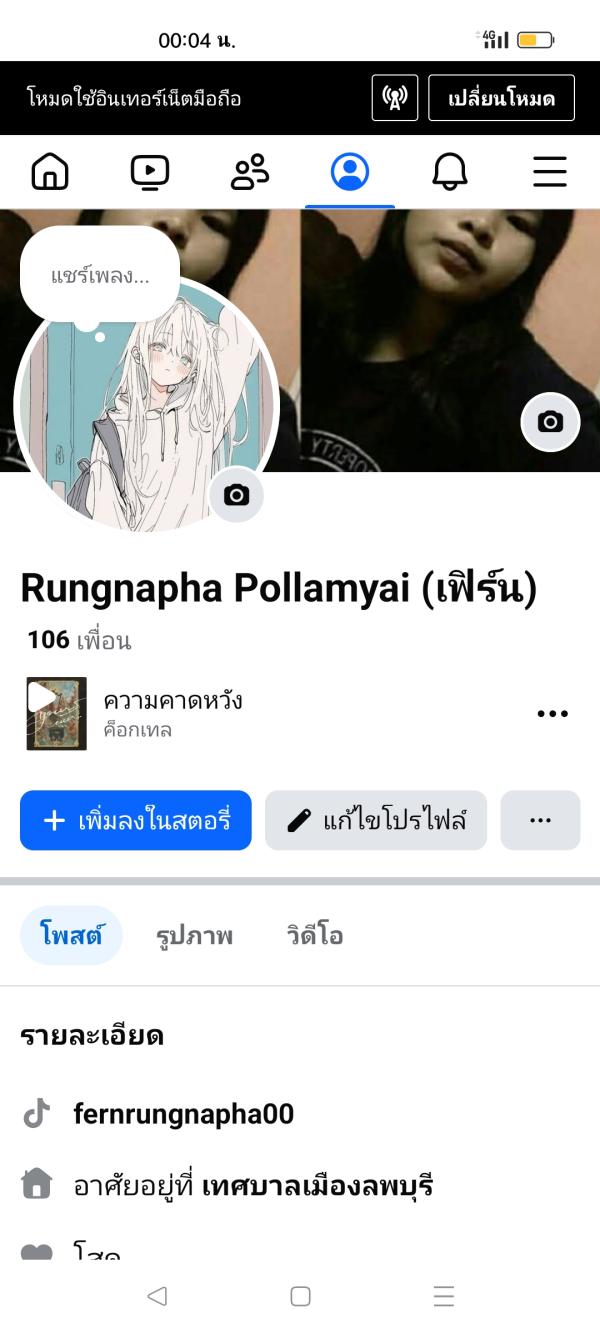Open the video tab
The height and width of the screenshot is (1333, 600).
(x=150, y=172)
